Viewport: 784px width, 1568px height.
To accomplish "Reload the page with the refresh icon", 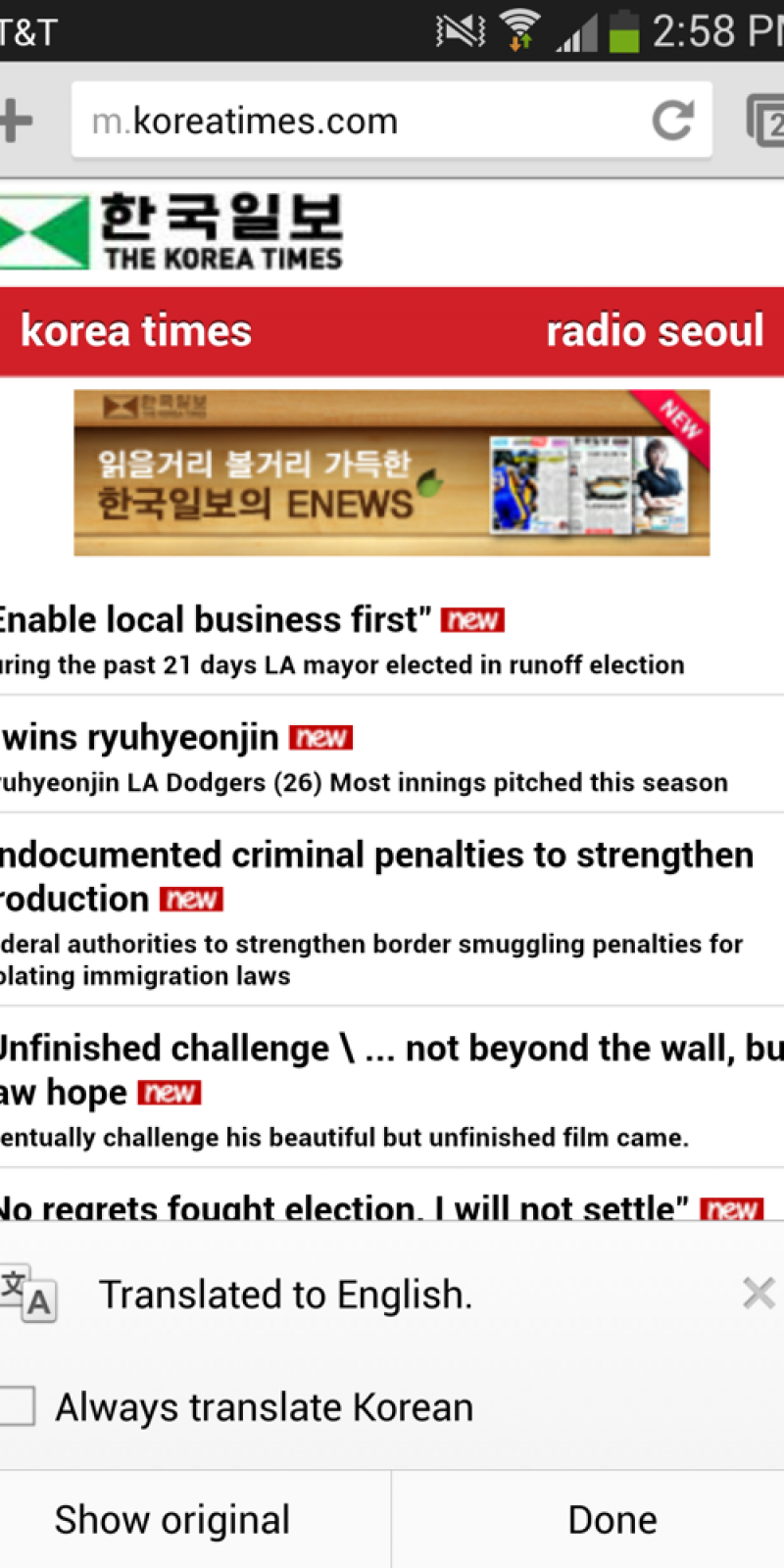I will coord(673,120).
